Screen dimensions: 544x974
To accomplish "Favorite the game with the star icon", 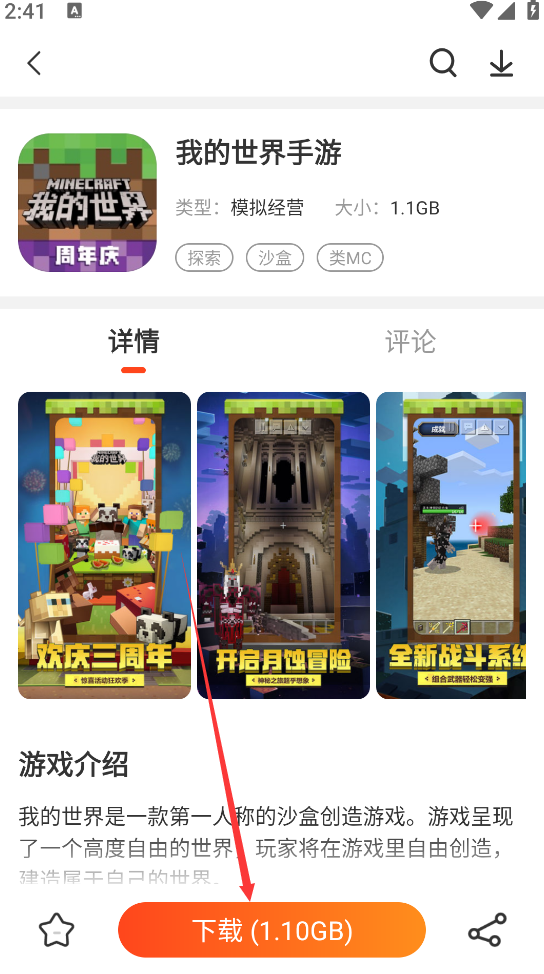I will tap(57, 930).
